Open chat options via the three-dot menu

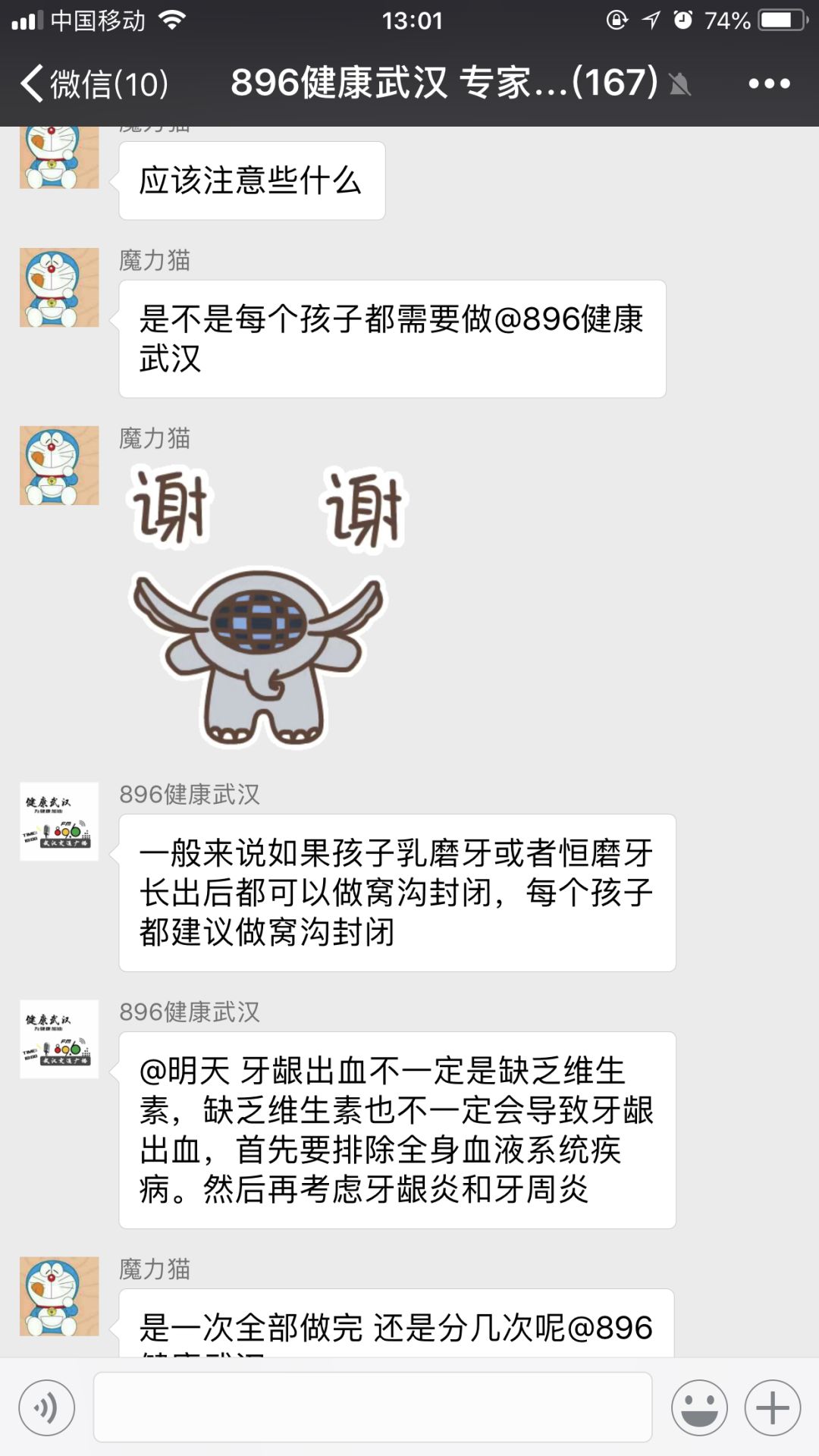pyautogui.click(x=770, y=83)
